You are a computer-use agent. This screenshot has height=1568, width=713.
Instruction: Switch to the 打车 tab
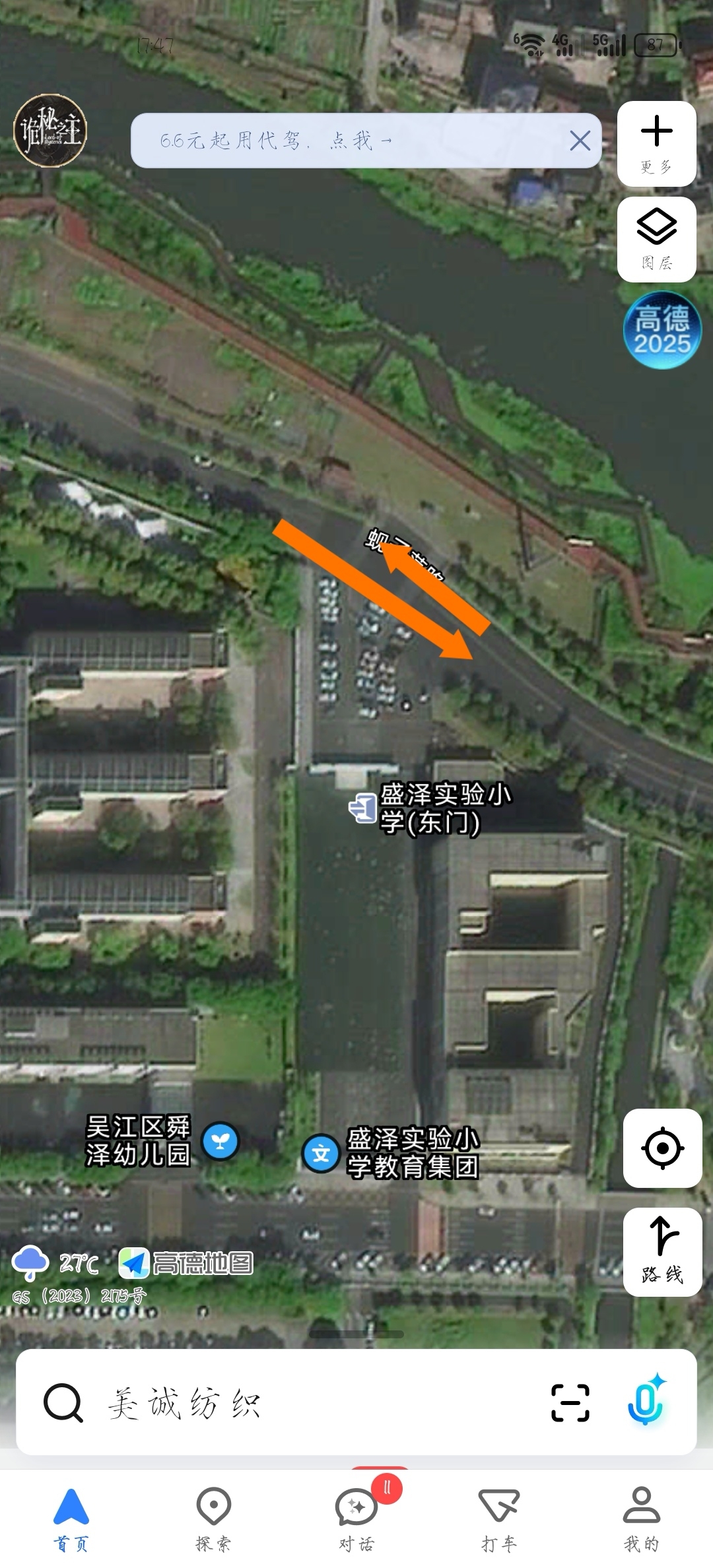pos(498,1518)
